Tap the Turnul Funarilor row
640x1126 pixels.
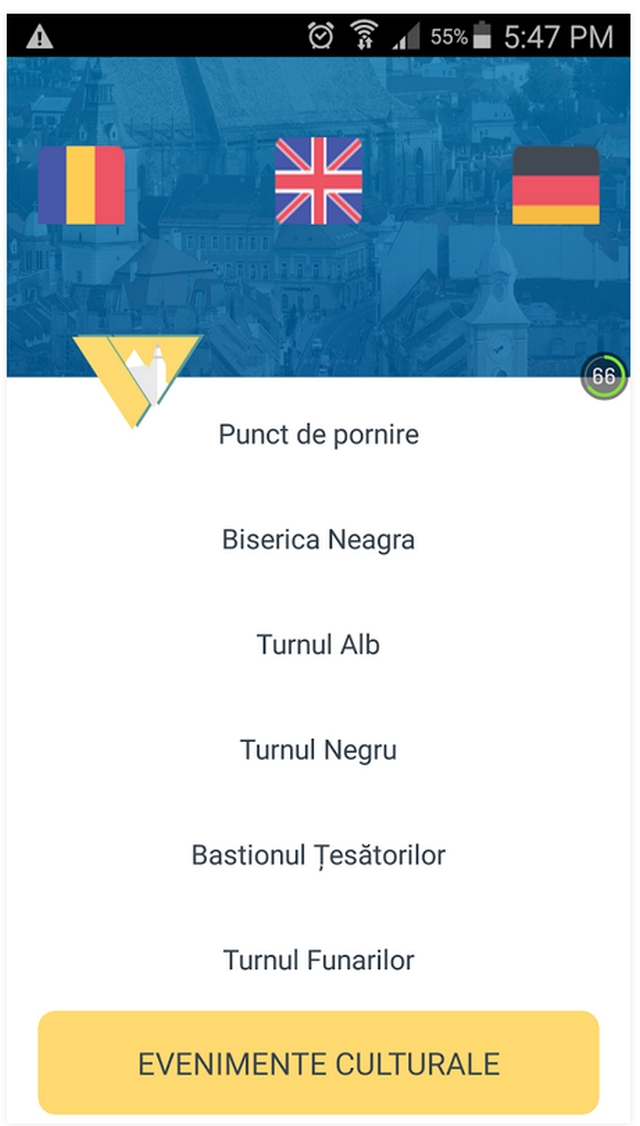click(319, 960)
